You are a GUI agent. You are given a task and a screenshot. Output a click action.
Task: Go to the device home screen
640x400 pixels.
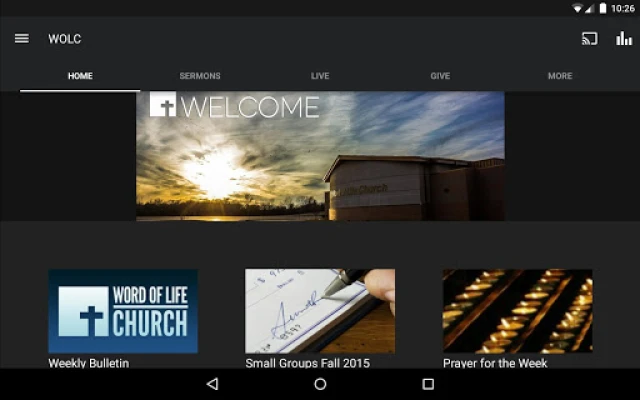pos(320,384)
